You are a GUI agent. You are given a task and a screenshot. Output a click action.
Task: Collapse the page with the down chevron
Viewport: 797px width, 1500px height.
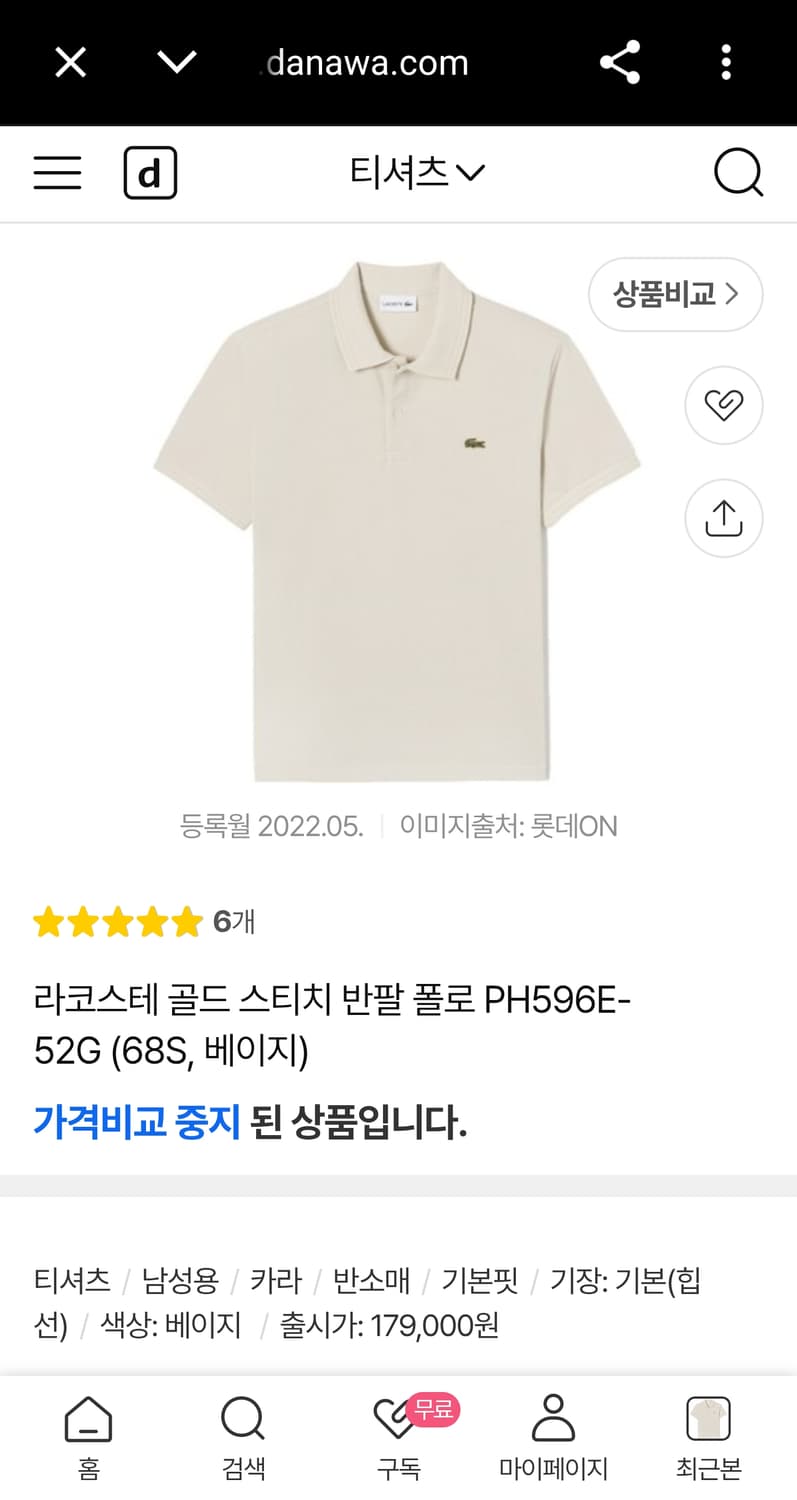(x=176, y=62)
